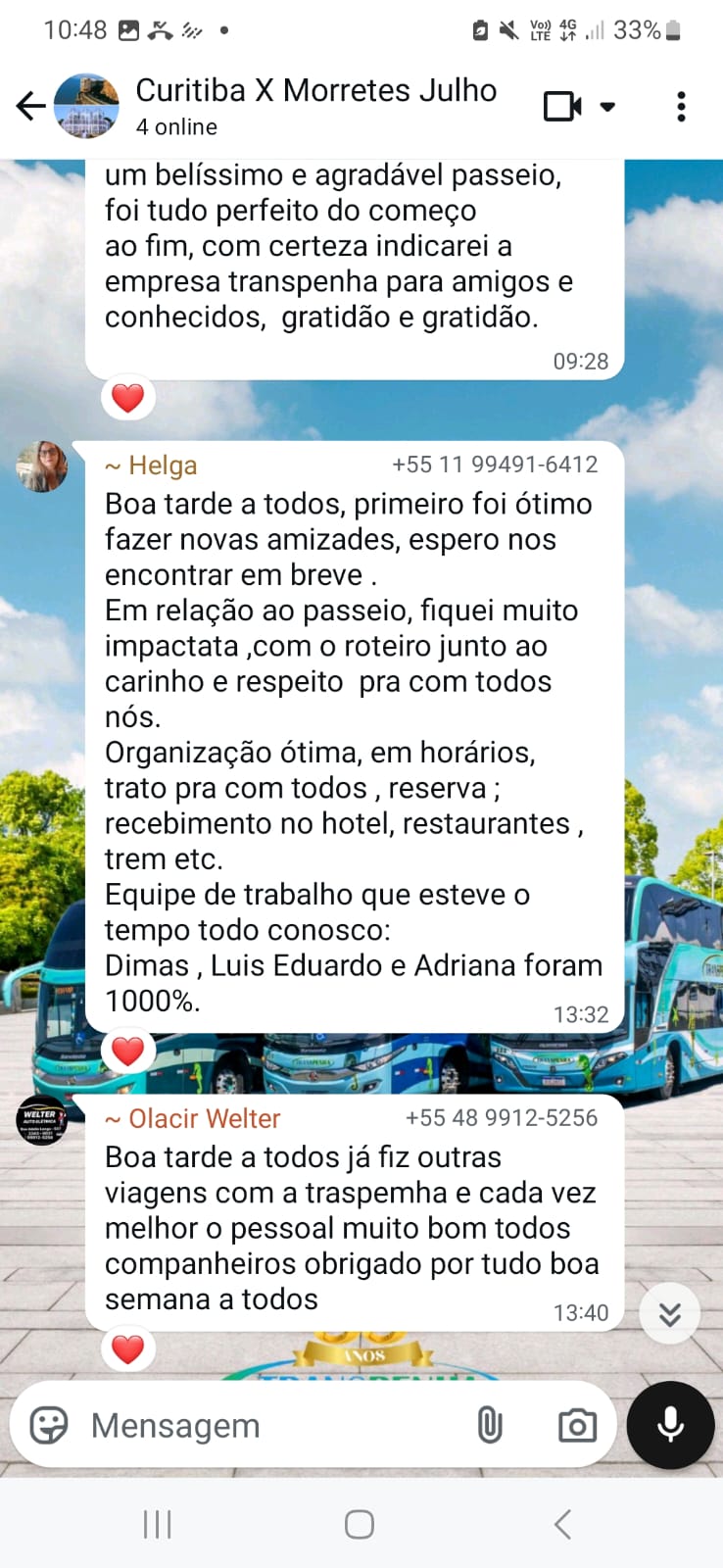The height and width of the screenshot is (1568, 723).
Task: View heart reaction on the 09:28 message
Action: click(128, 398)
